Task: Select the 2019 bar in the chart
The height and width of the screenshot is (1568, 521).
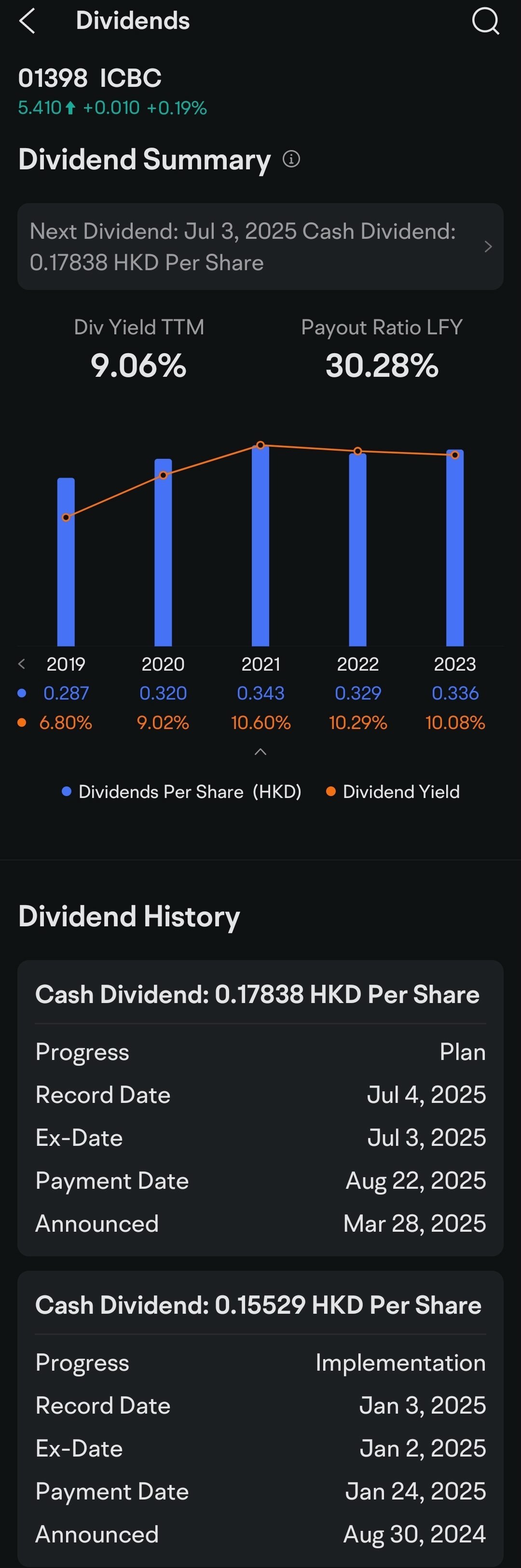Action: point(66,562)
